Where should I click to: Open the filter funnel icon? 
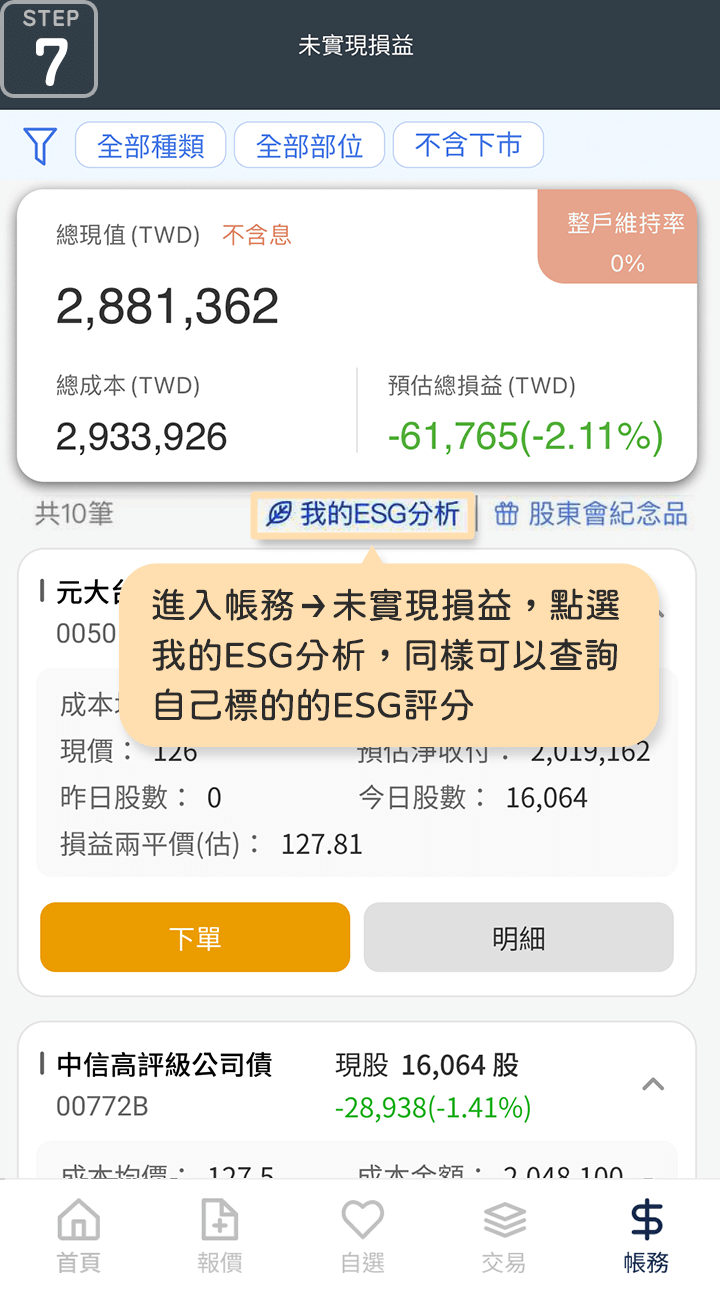pos(40,146)
